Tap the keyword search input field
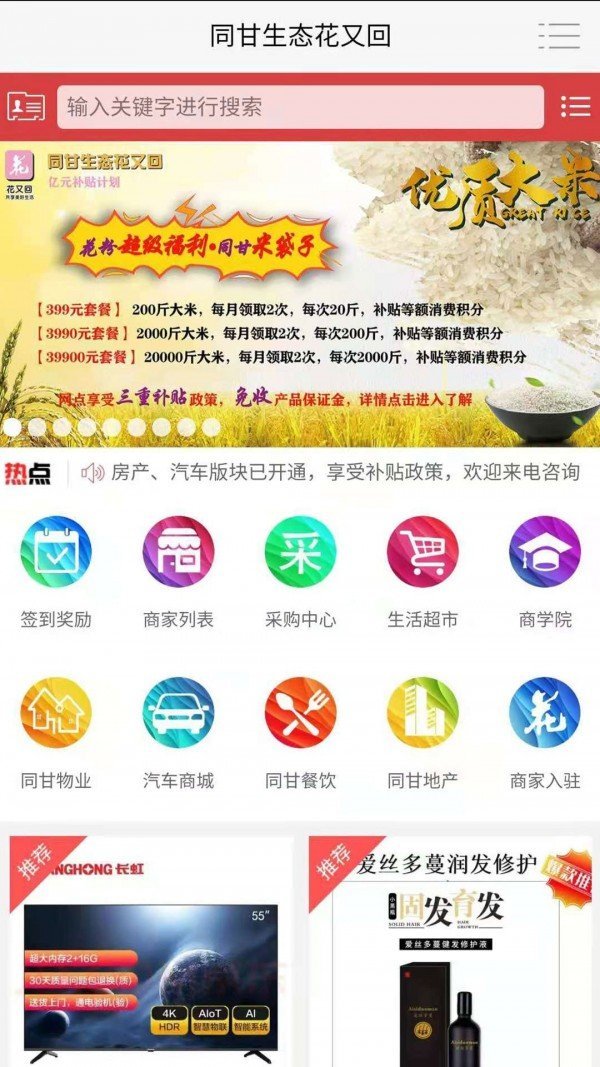Image resolution: width=600 pixels, height=1067 pixels. [x=300, y=107]
